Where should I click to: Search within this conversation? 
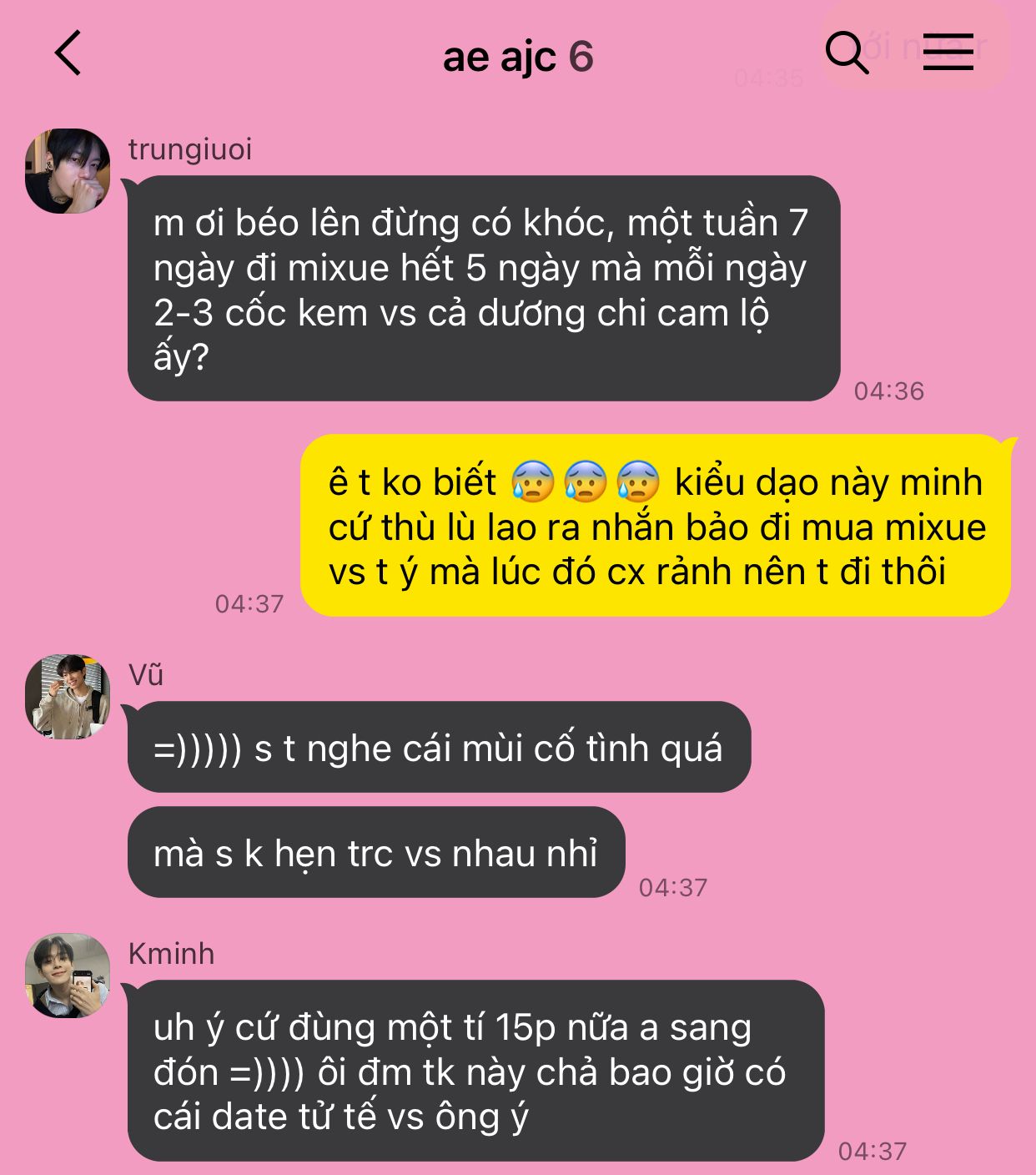[x=847, y=53]
